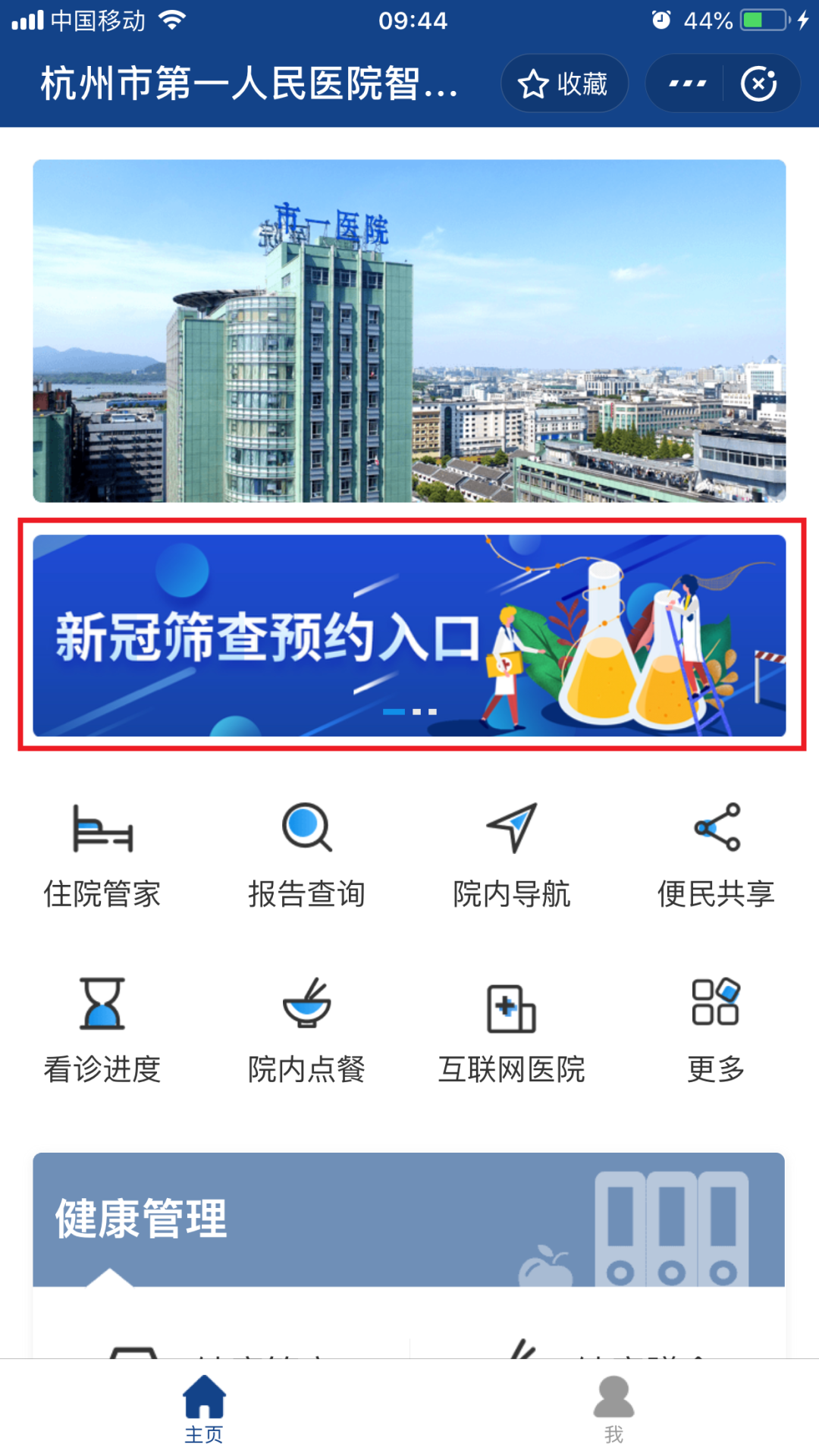Screen dimensions: 819x1456
Task: Open the hospital building photo banner
Action: [x=409, y=331]
